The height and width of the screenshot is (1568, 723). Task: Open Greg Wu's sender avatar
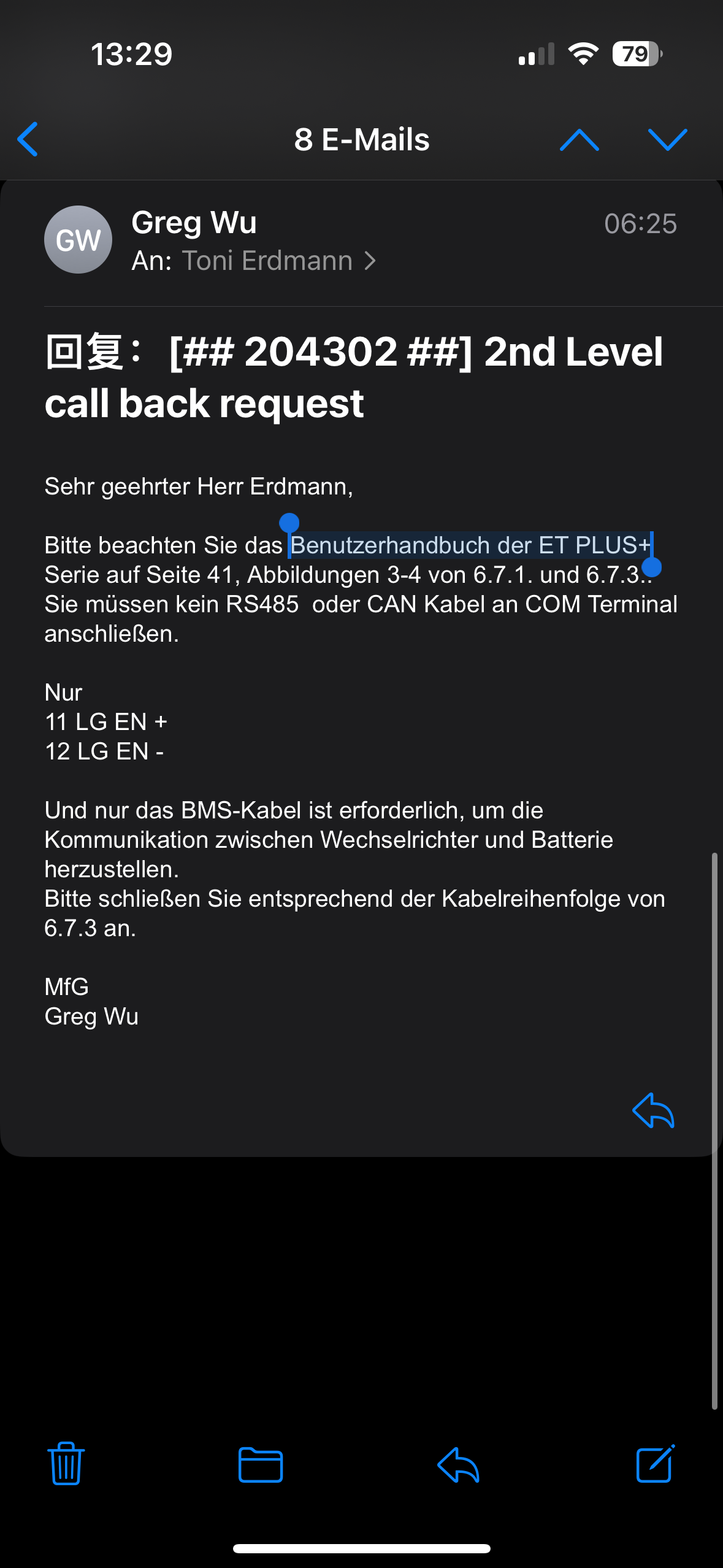pyautogui.click(x=78, y=239)
